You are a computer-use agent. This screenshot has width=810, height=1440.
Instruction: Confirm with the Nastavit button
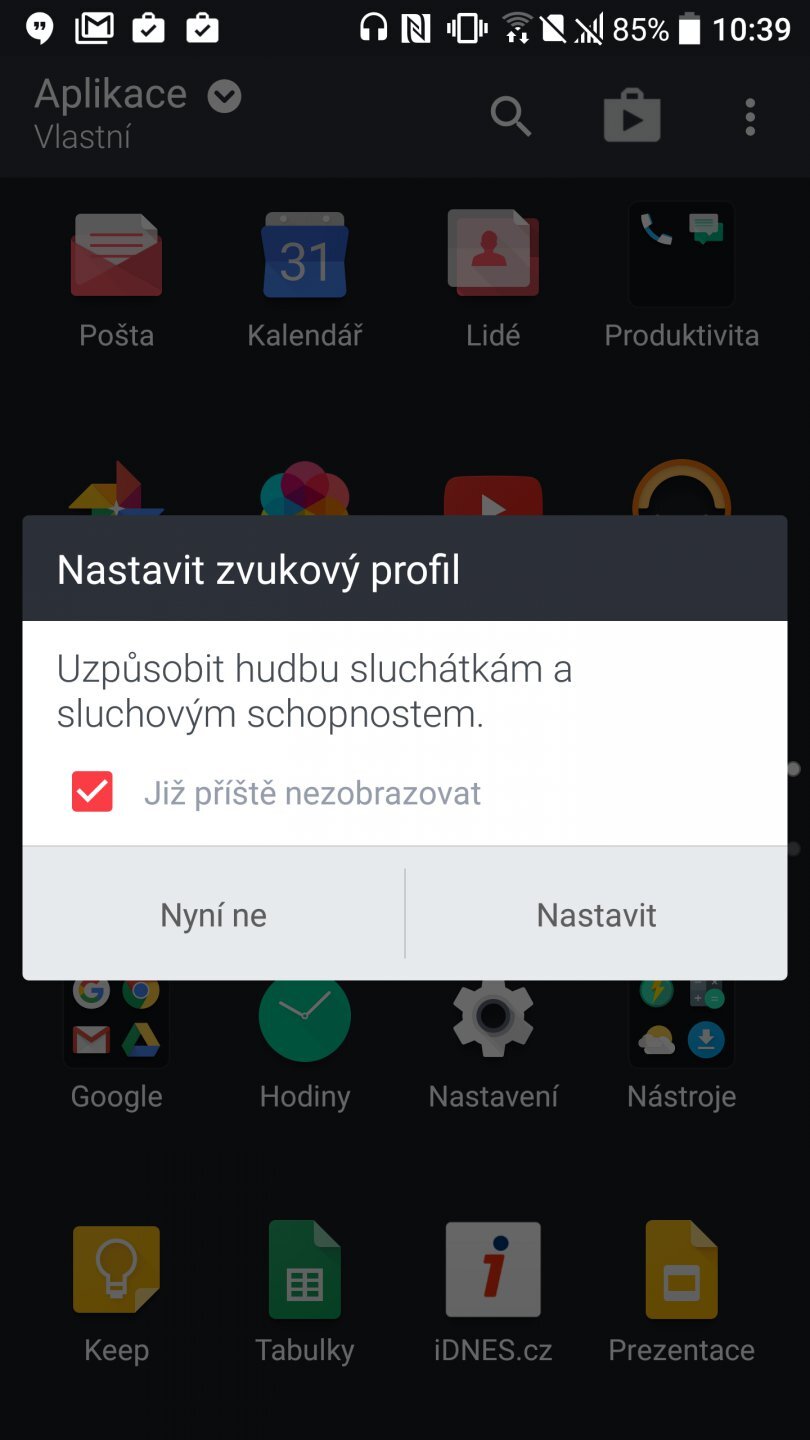pyautogui.click(x=596, y=913)
